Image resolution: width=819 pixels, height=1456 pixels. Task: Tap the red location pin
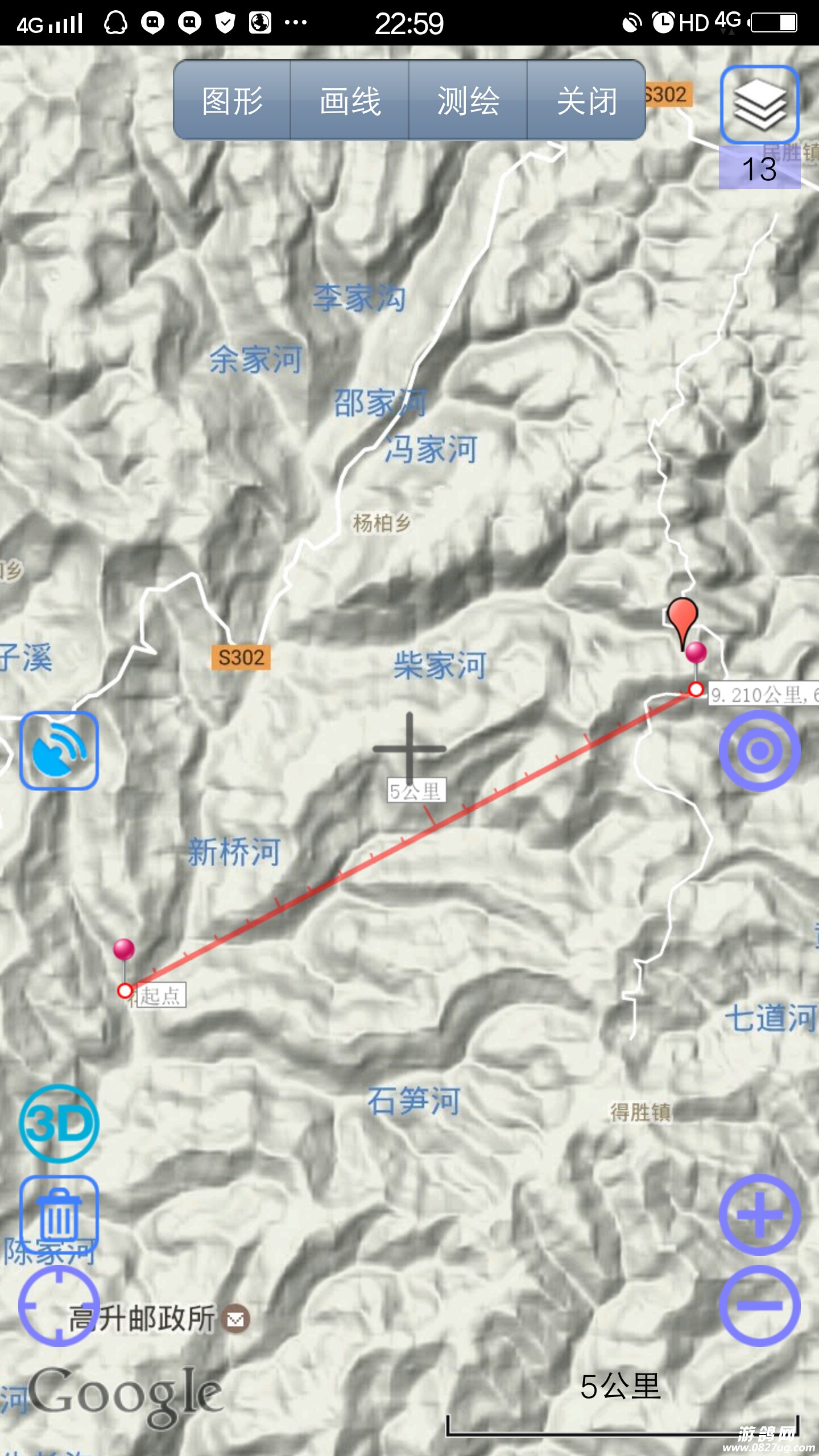coord(682,617)
